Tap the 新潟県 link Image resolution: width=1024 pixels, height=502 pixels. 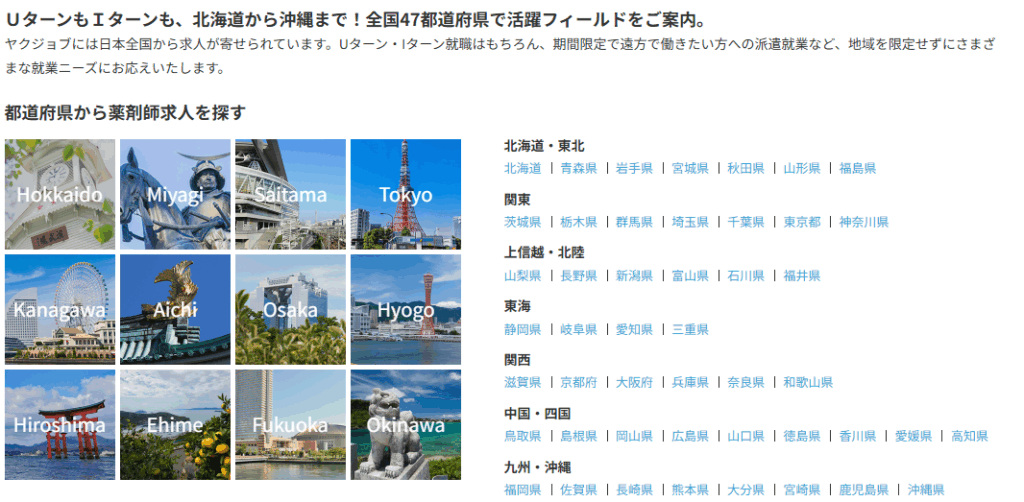click(x=634, y=275)
